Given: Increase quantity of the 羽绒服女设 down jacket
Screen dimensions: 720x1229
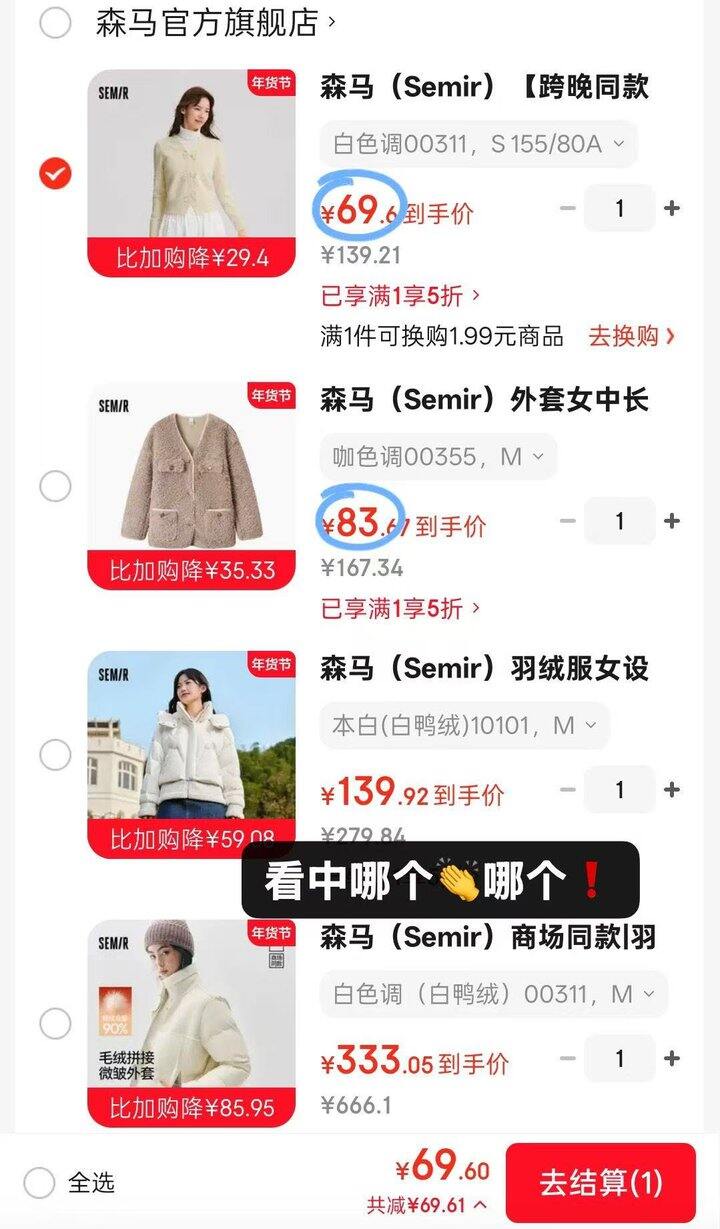Looking at the screenshot, I should (x=673, y=789).
